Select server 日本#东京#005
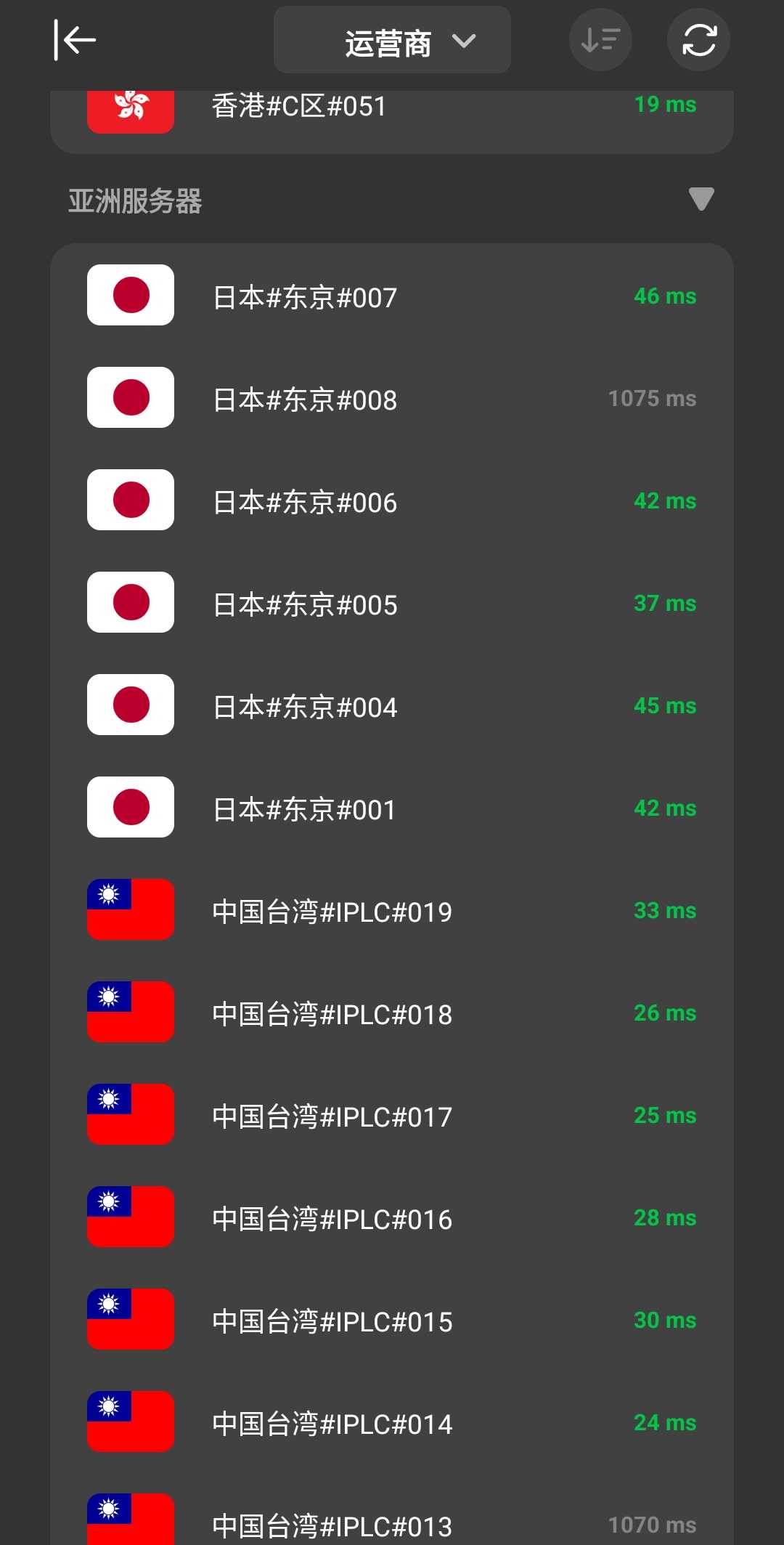 tap(392, 603)
